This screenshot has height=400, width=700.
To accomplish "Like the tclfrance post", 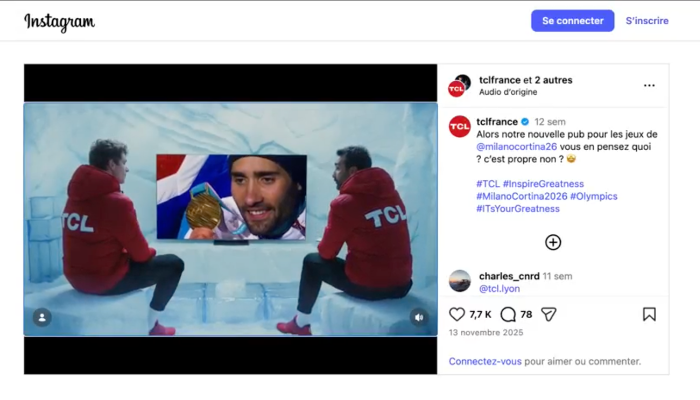I will pos(457,314).
